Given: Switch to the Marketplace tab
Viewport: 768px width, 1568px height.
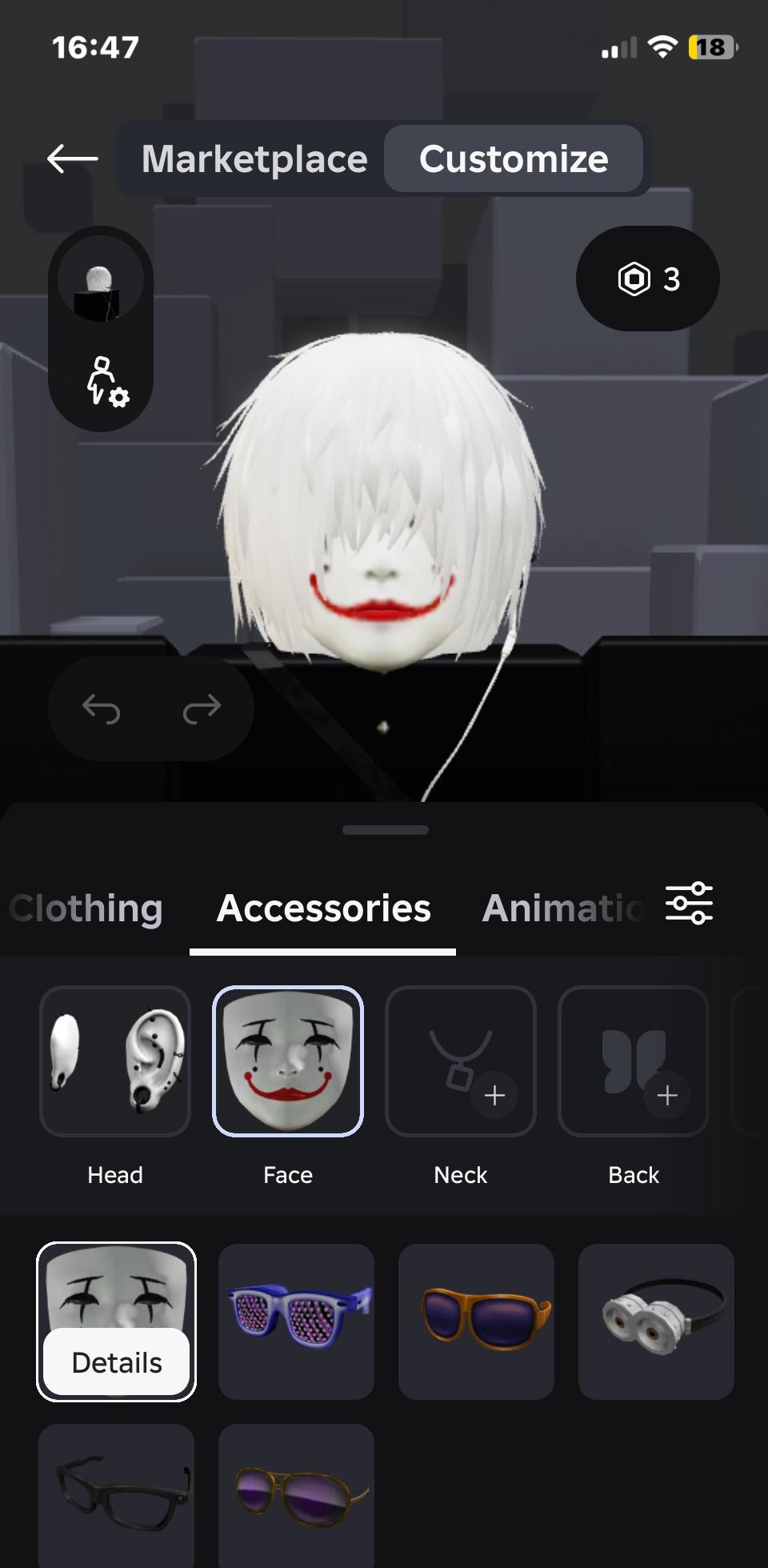Looking at the screenshot, I should coord(254,158).
